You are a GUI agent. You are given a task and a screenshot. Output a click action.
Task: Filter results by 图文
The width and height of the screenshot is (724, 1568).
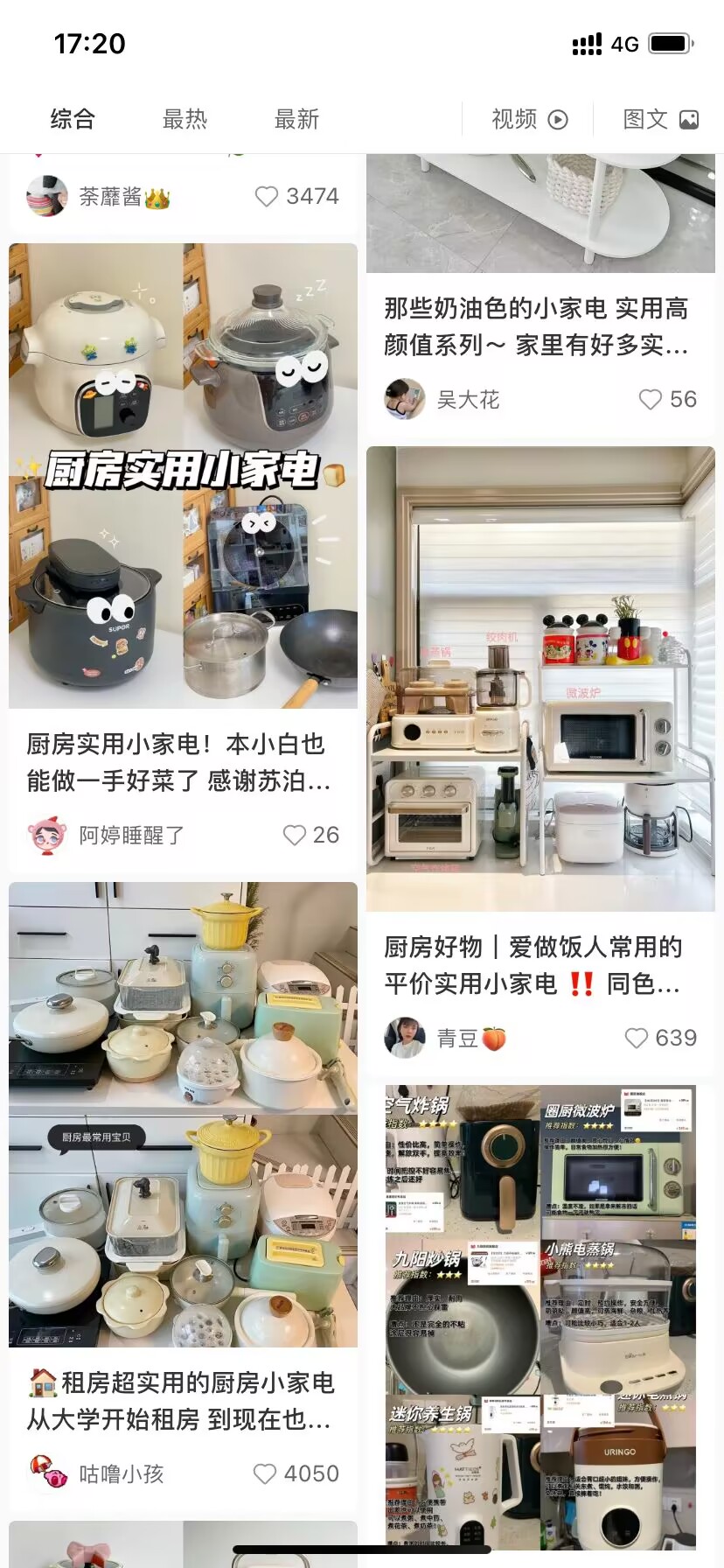coord(660,119)
